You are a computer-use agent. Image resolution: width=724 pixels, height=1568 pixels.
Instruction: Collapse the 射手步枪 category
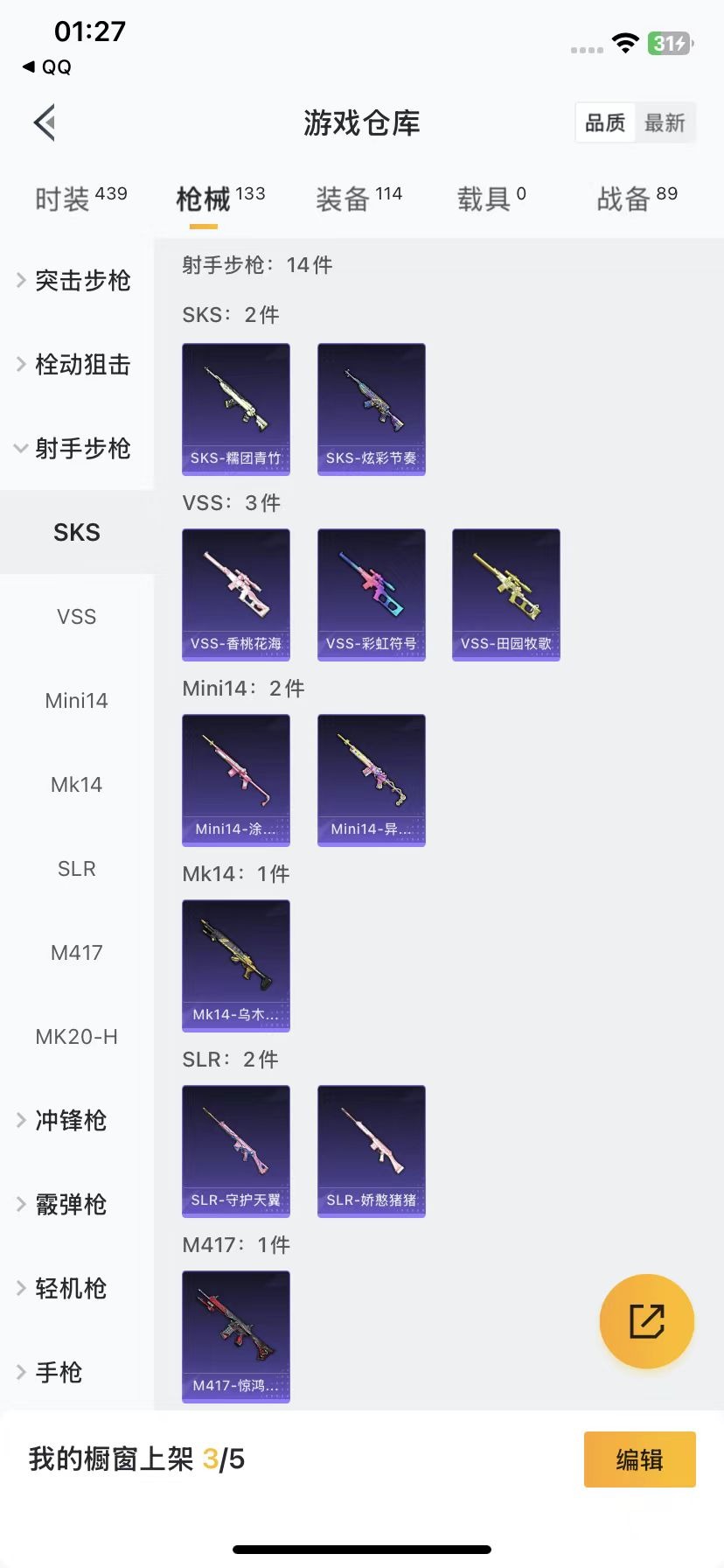click(77, 448)
